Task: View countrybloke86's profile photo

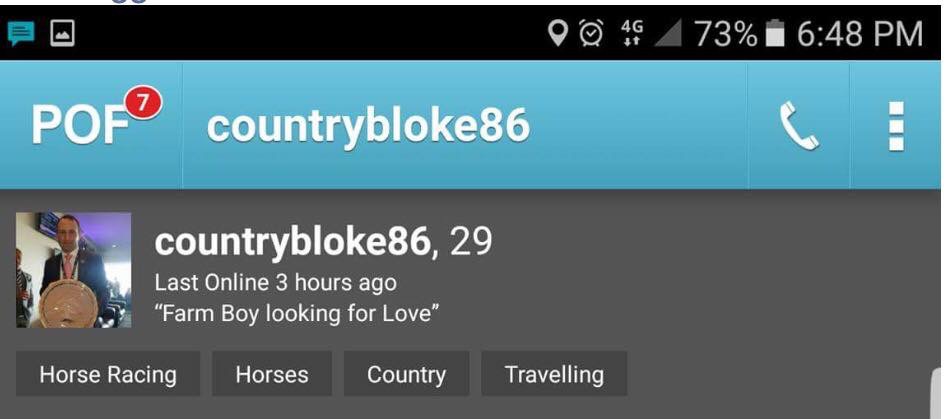Action: (73, 270)
